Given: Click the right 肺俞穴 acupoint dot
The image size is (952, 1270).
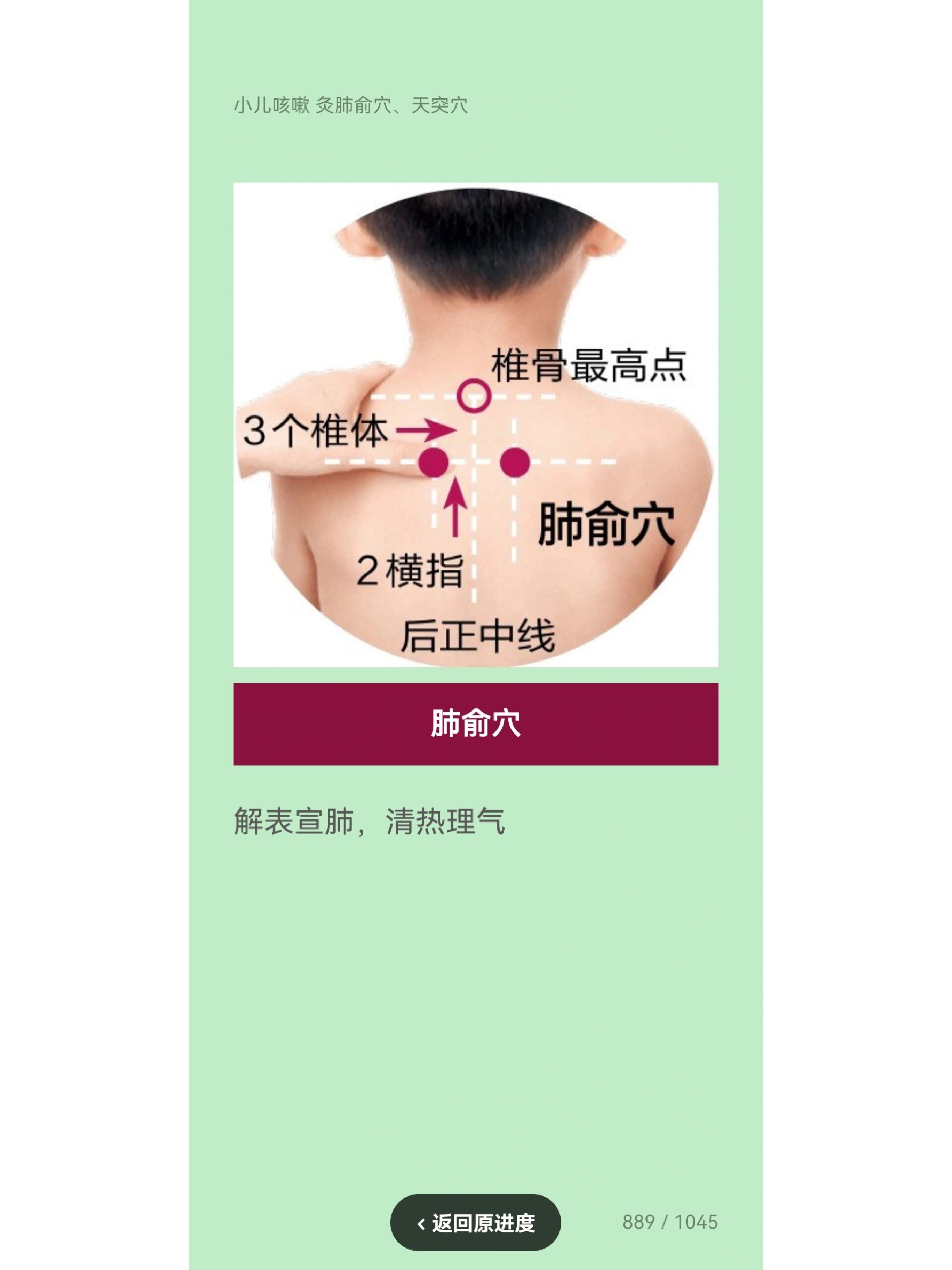Looking at the screenshot, I should point(515,463).
